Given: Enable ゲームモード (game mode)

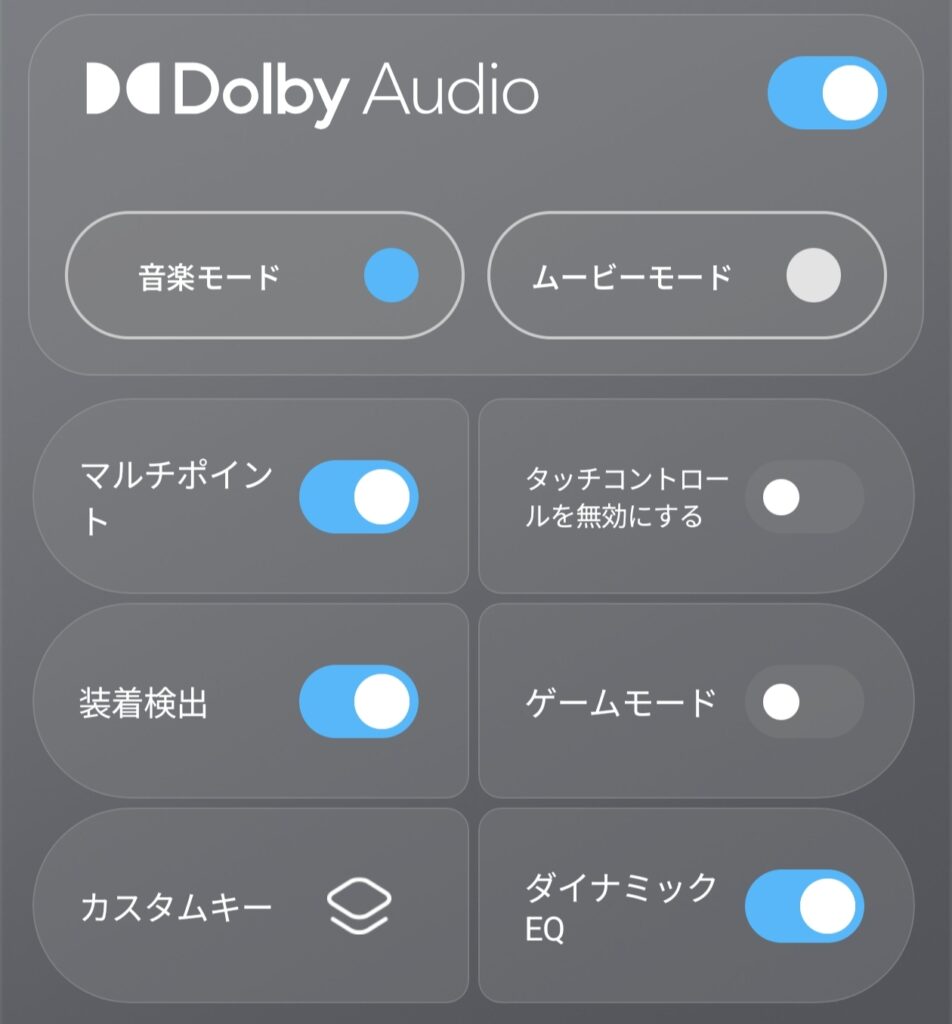Looking at the screenshot, I should click(x=803, y=701).
